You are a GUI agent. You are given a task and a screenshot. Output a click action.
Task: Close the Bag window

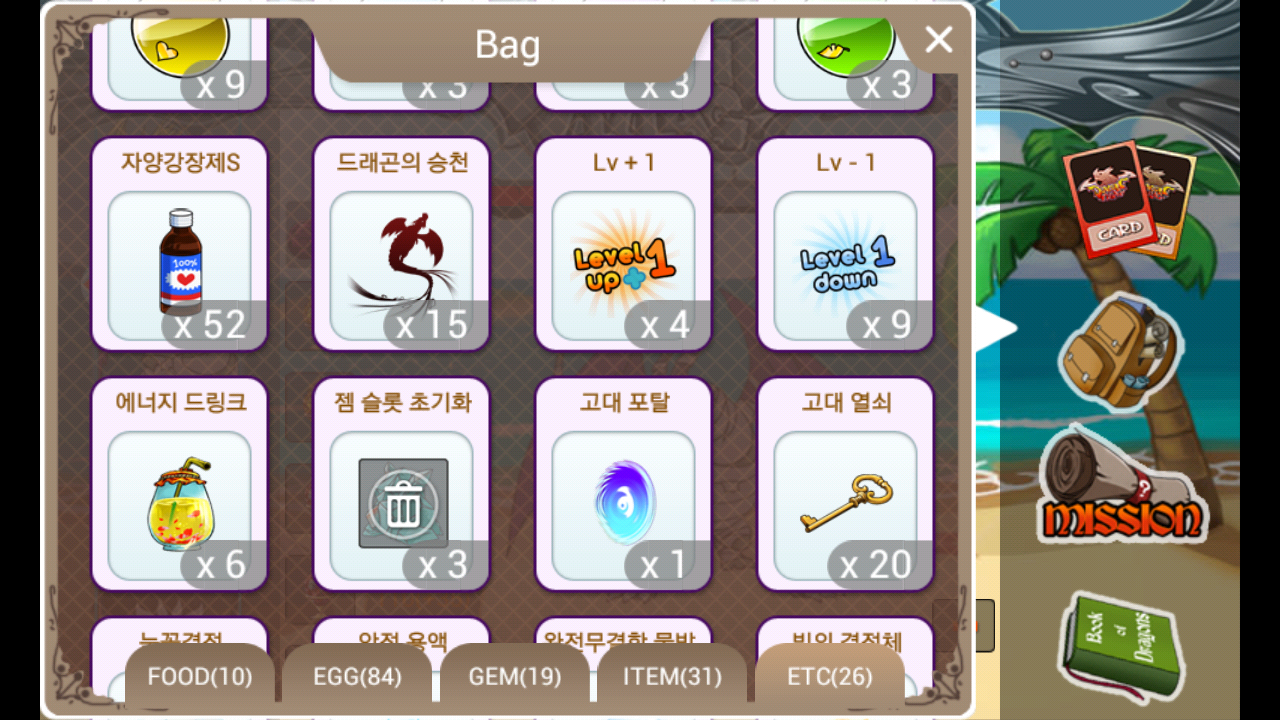[938, 40]
